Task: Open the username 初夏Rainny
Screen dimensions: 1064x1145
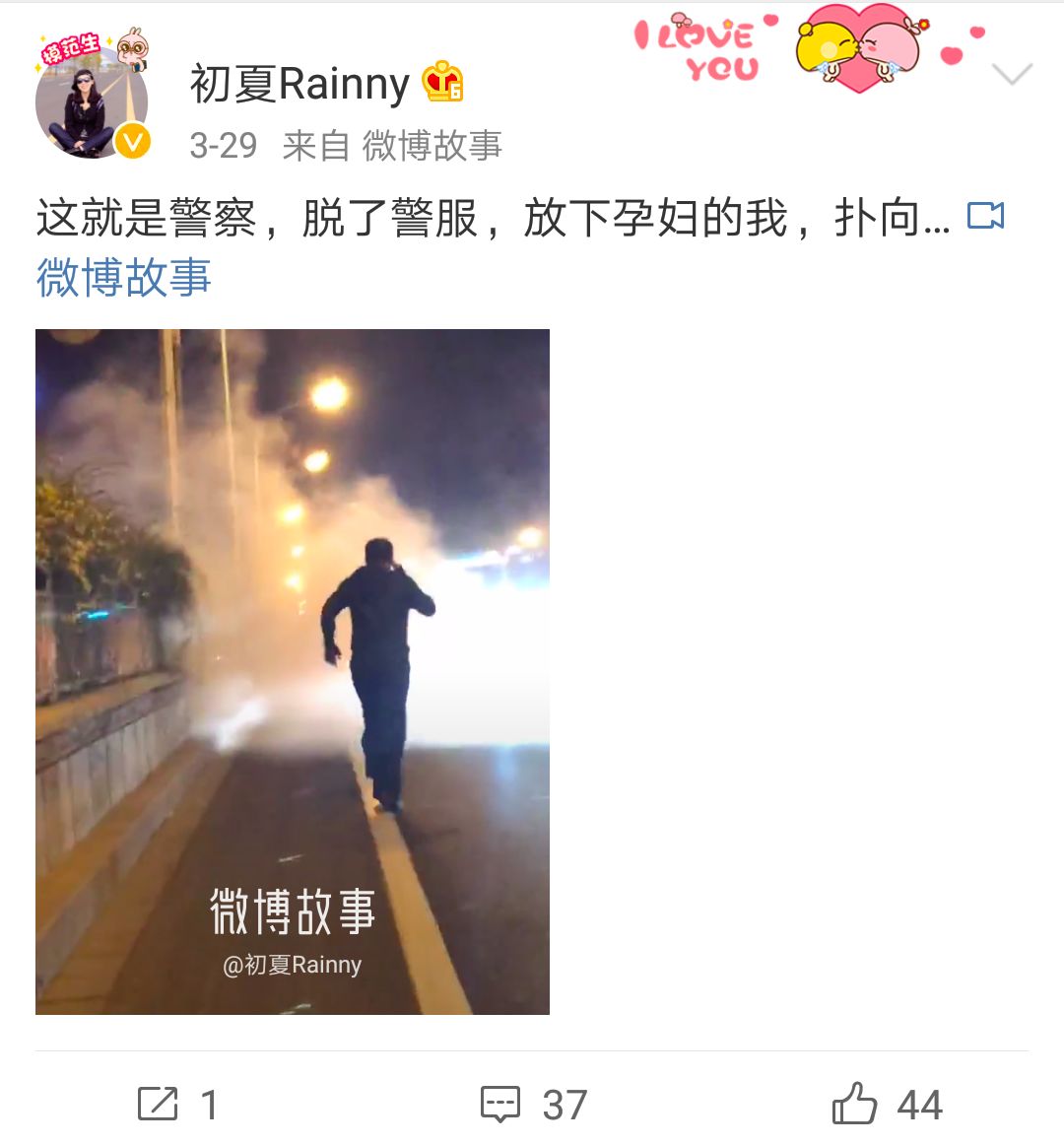Action: [299, 85]
